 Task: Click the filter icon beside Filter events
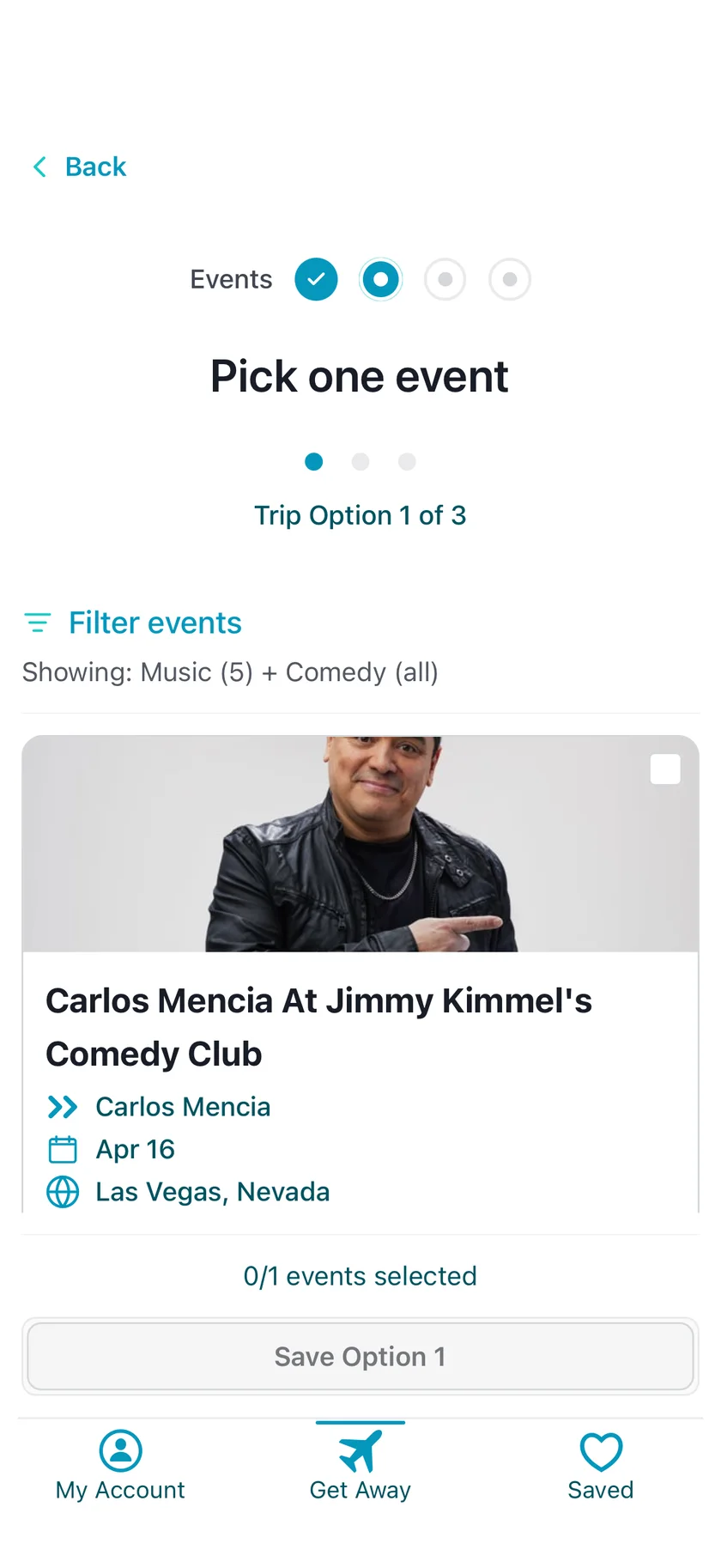(37, 622)
